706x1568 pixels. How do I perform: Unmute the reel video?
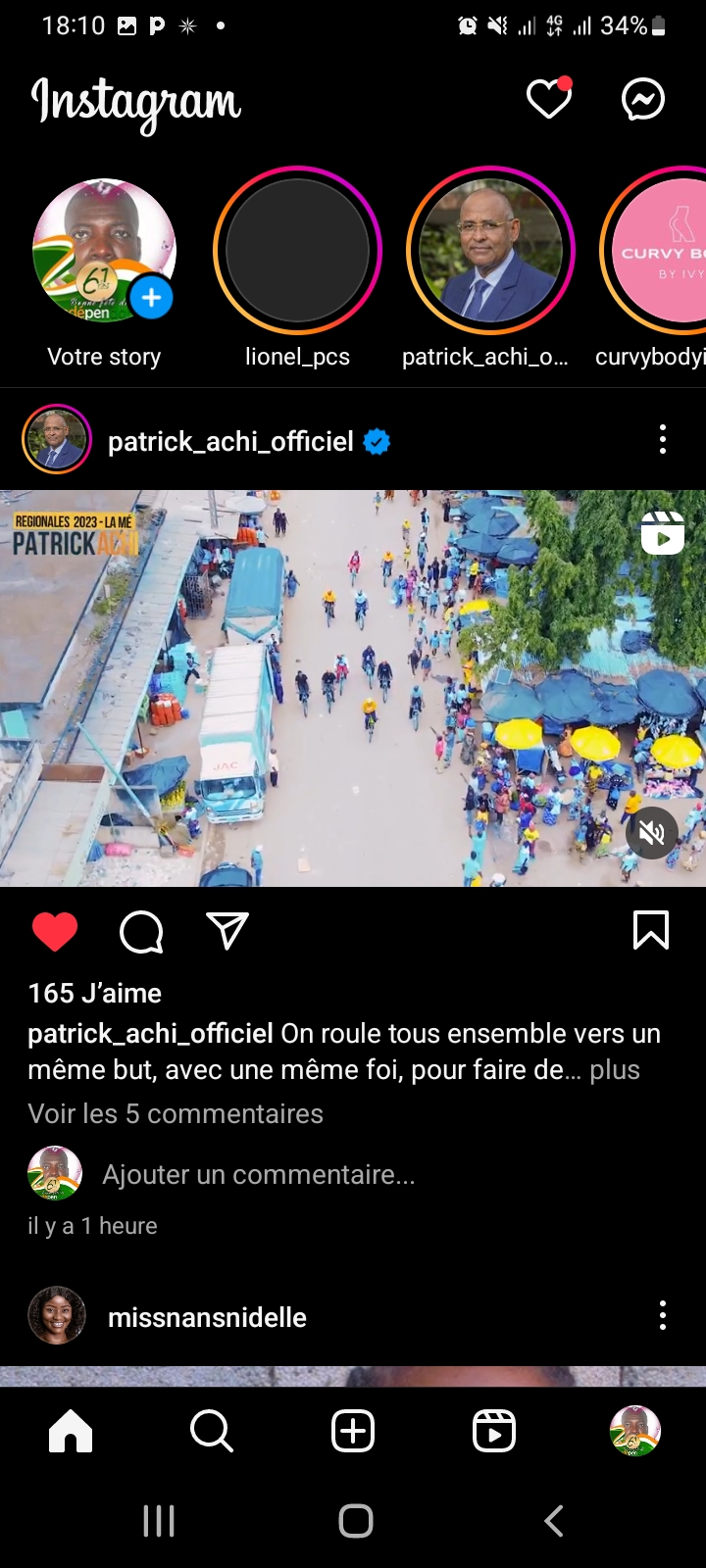pos(652,833)
